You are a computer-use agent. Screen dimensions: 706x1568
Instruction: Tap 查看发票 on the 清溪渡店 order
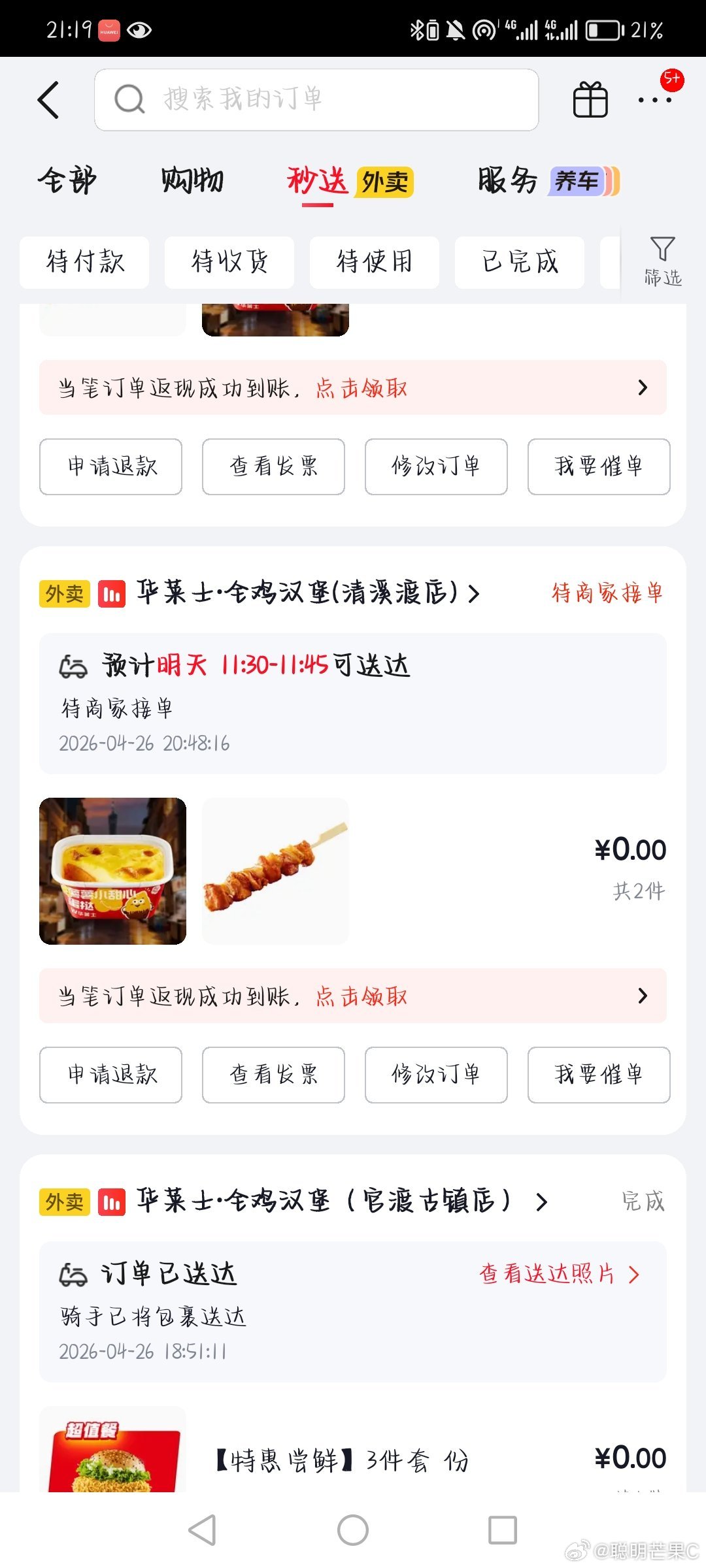coord(273,1075)
